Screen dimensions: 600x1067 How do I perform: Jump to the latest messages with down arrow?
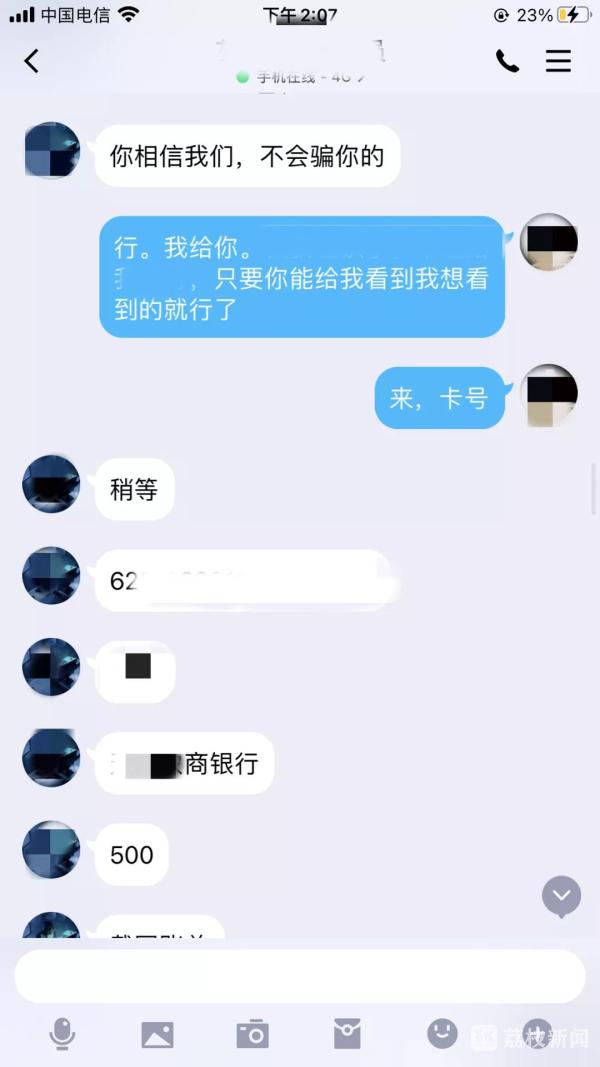coord(561,896)
